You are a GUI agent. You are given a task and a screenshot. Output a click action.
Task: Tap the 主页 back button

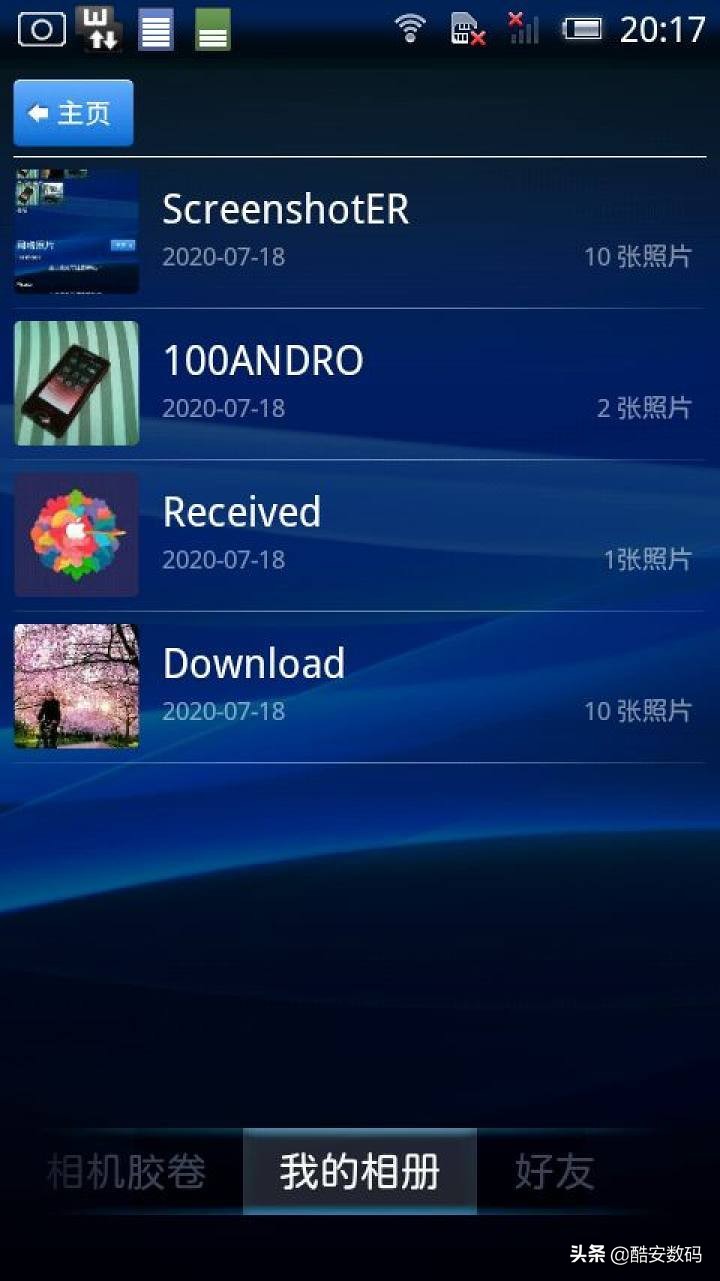(x=73, y=112)
